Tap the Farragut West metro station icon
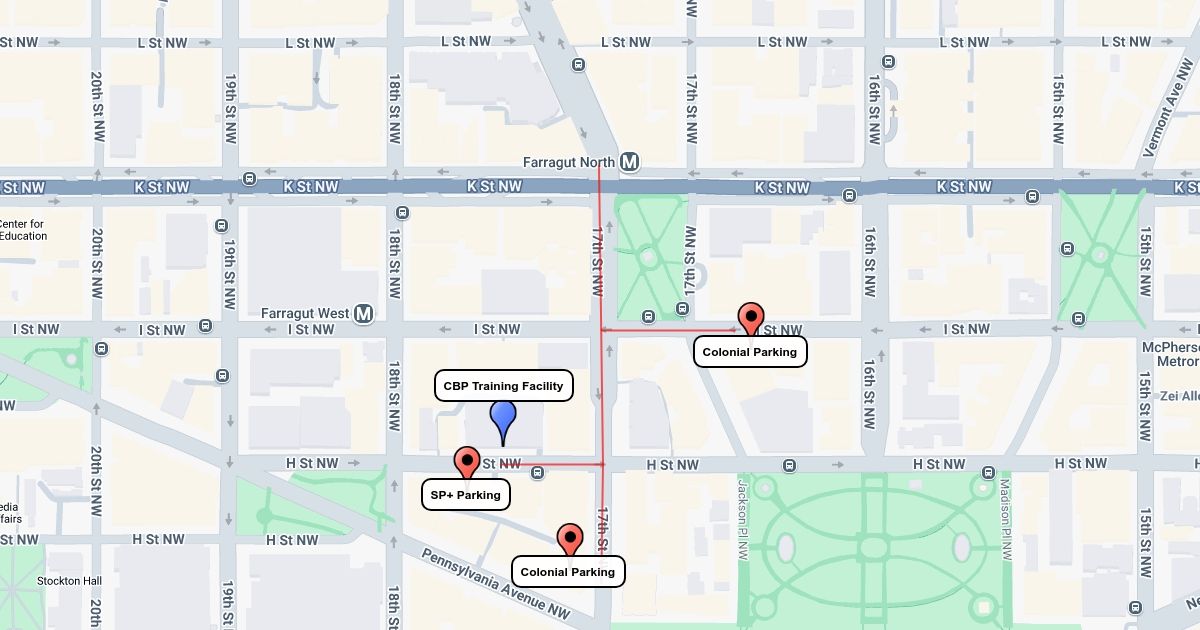Viewport: 1200px width, 630px height. [x=363, y=313]
